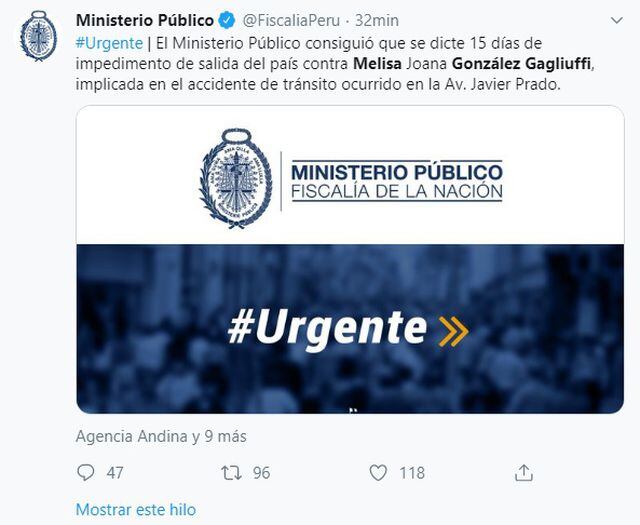The image size is (640, 525).
Task: Share the tweet via share icon
Action: click(523, 472)
